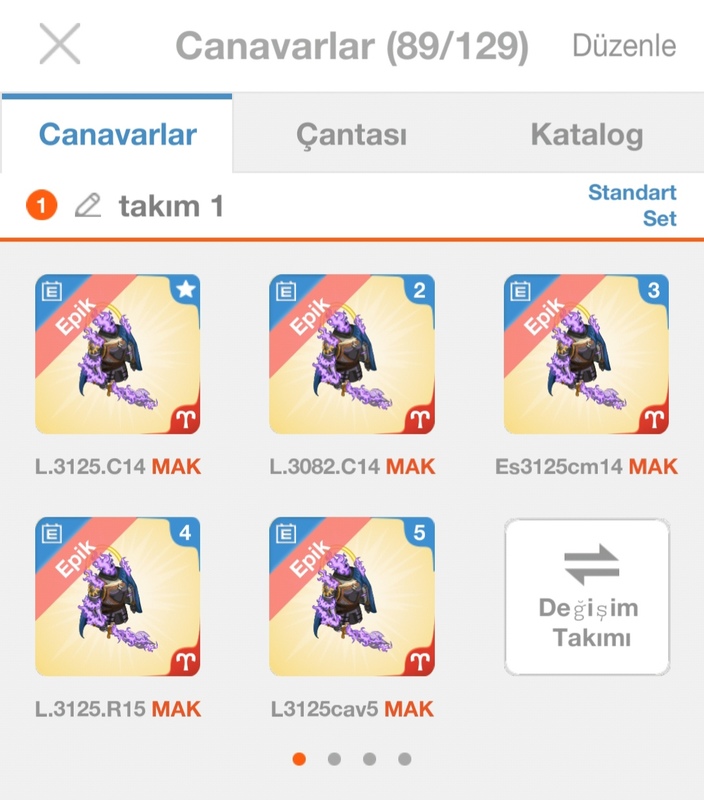
Task: Open monster card L.3125.C14
Action: click(x=118, y=353)
